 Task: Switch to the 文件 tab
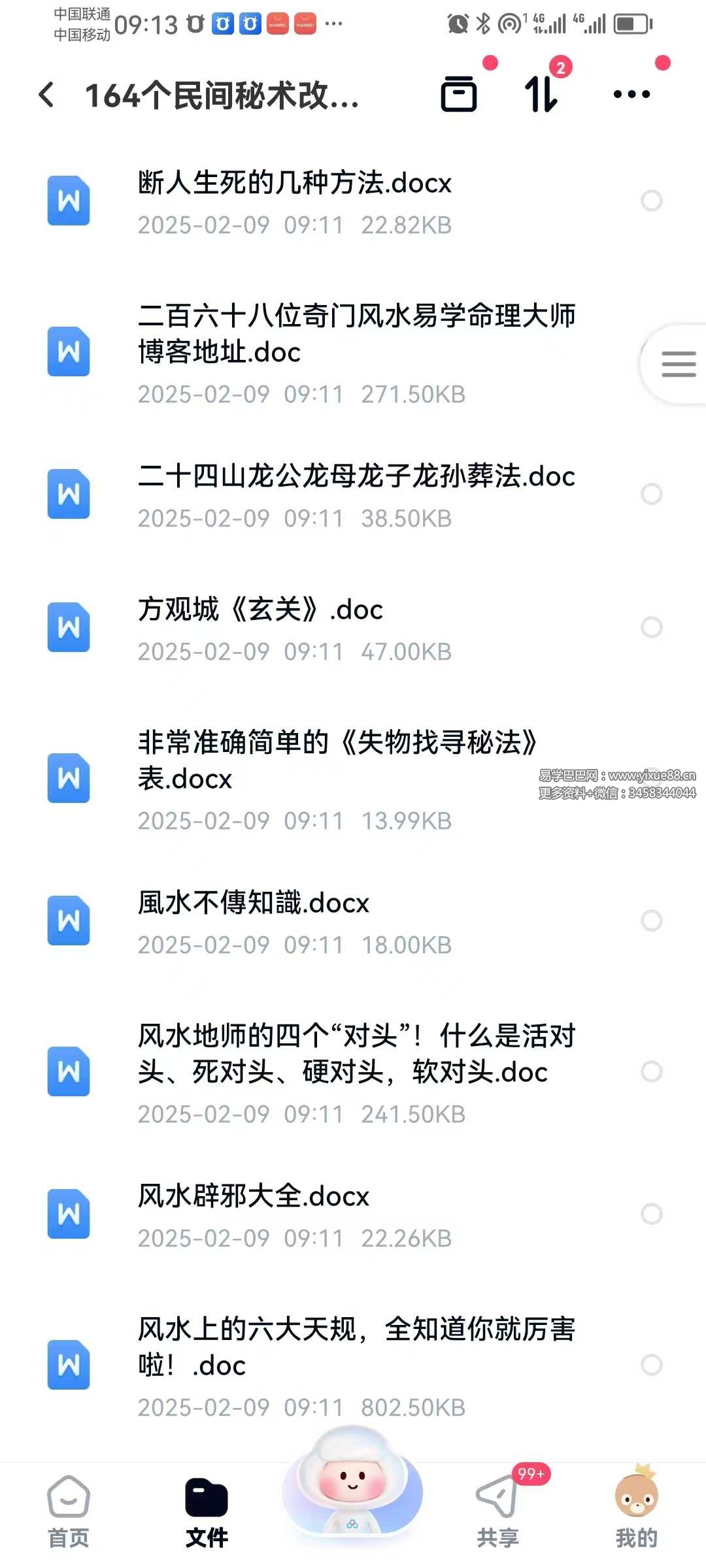[x=207, y=1511]
